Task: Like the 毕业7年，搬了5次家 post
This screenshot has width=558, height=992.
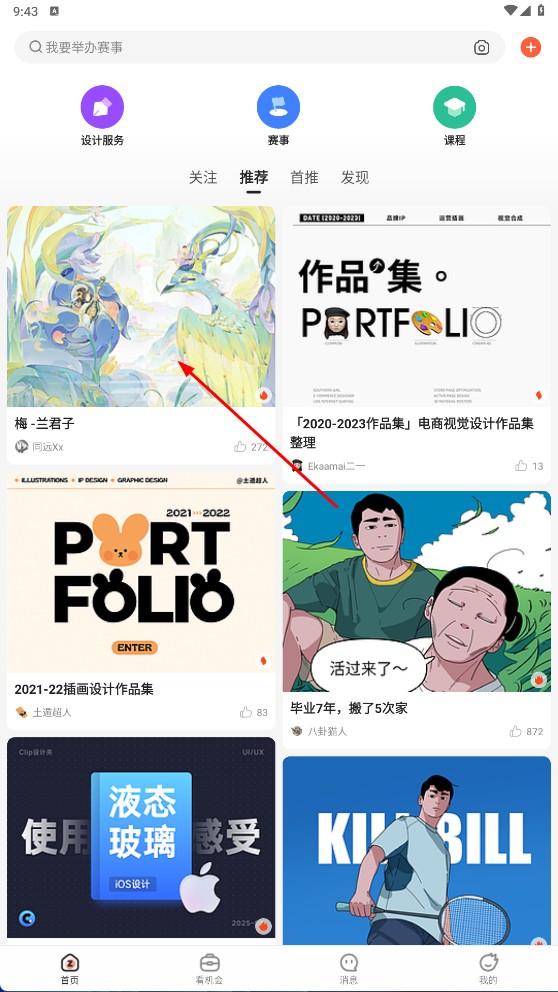Action: coord(526,731)
